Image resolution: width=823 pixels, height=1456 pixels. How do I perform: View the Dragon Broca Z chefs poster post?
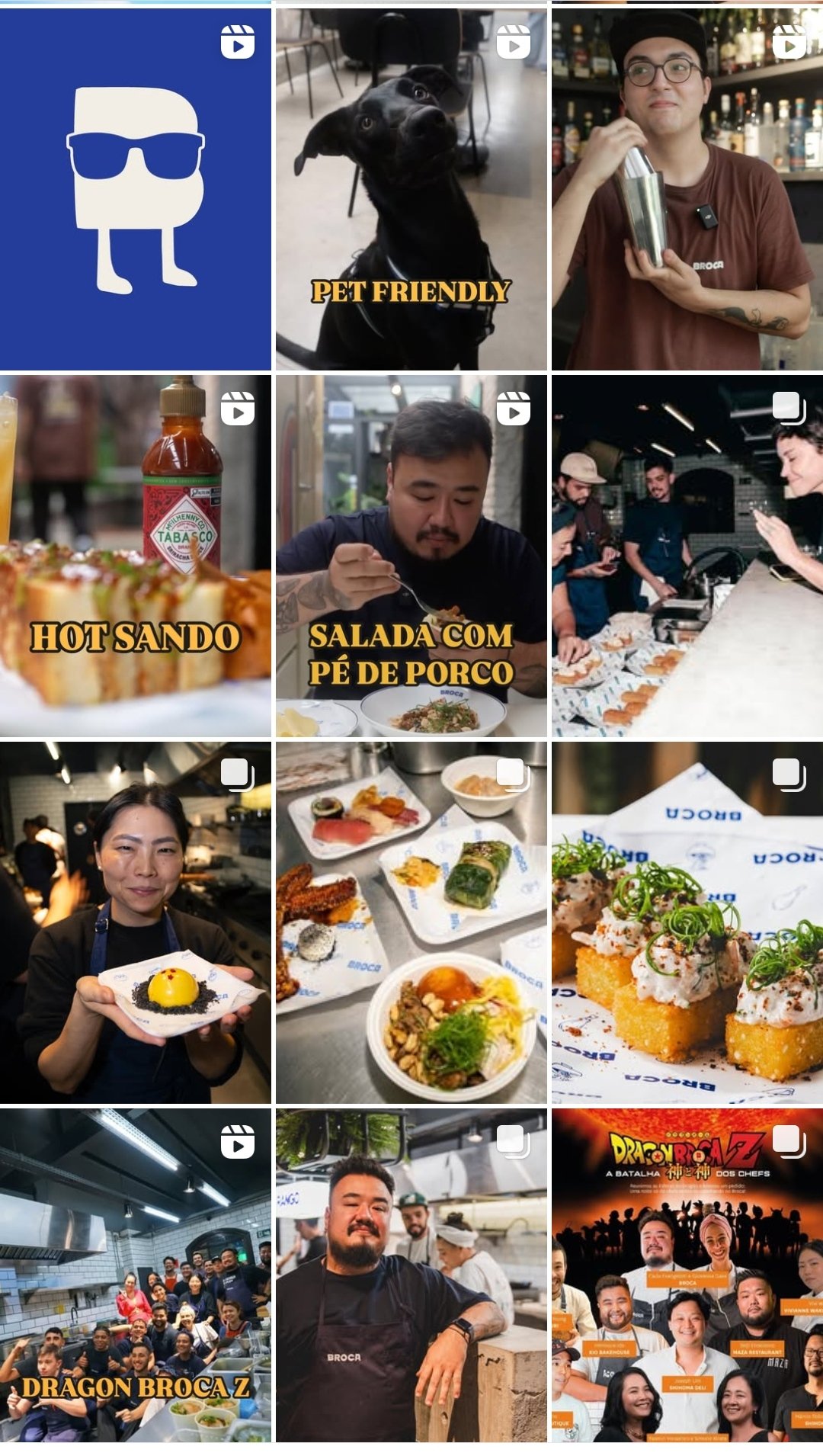point(687,1275)
